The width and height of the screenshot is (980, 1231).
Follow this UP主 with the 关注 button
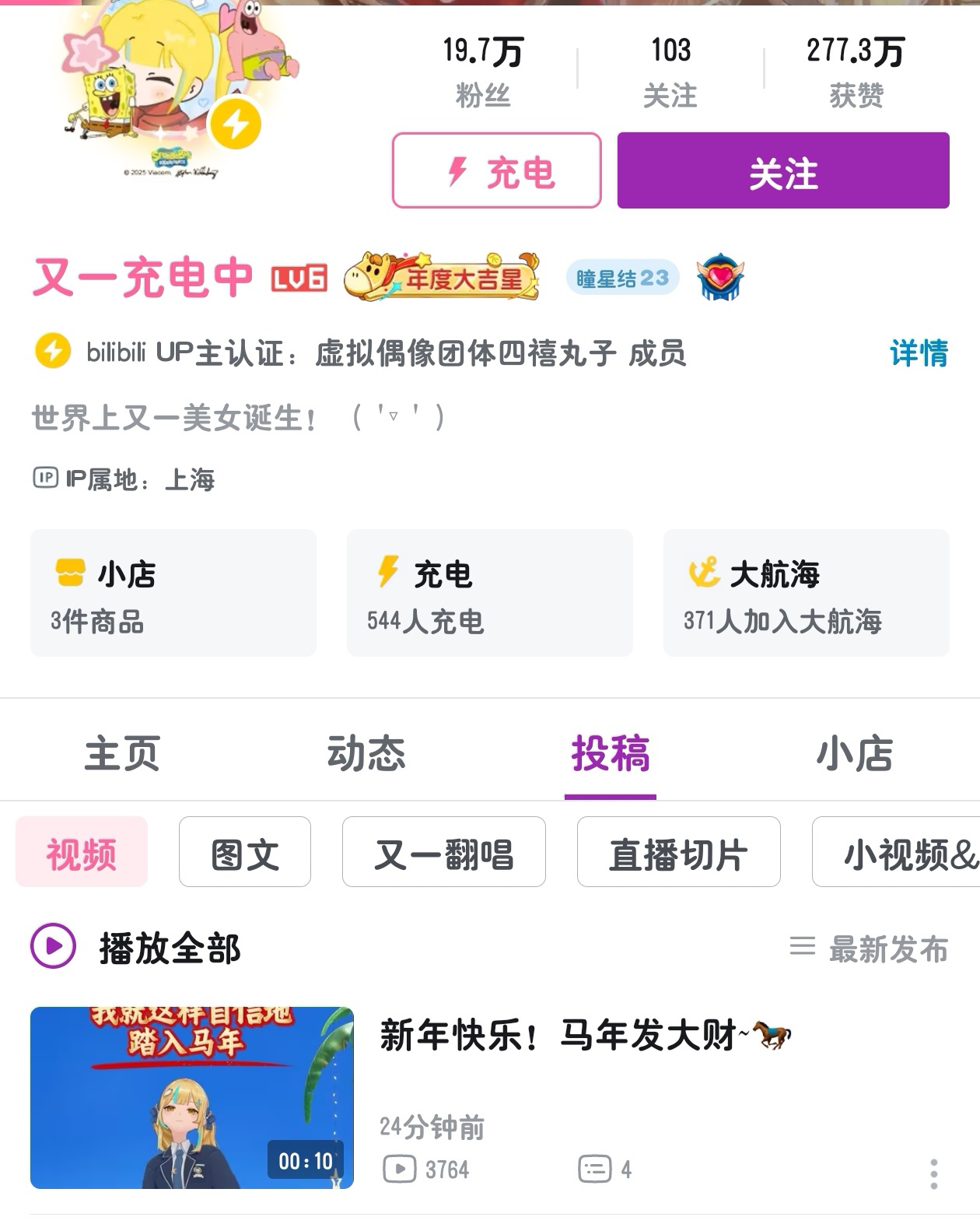[x=782, y=170]
